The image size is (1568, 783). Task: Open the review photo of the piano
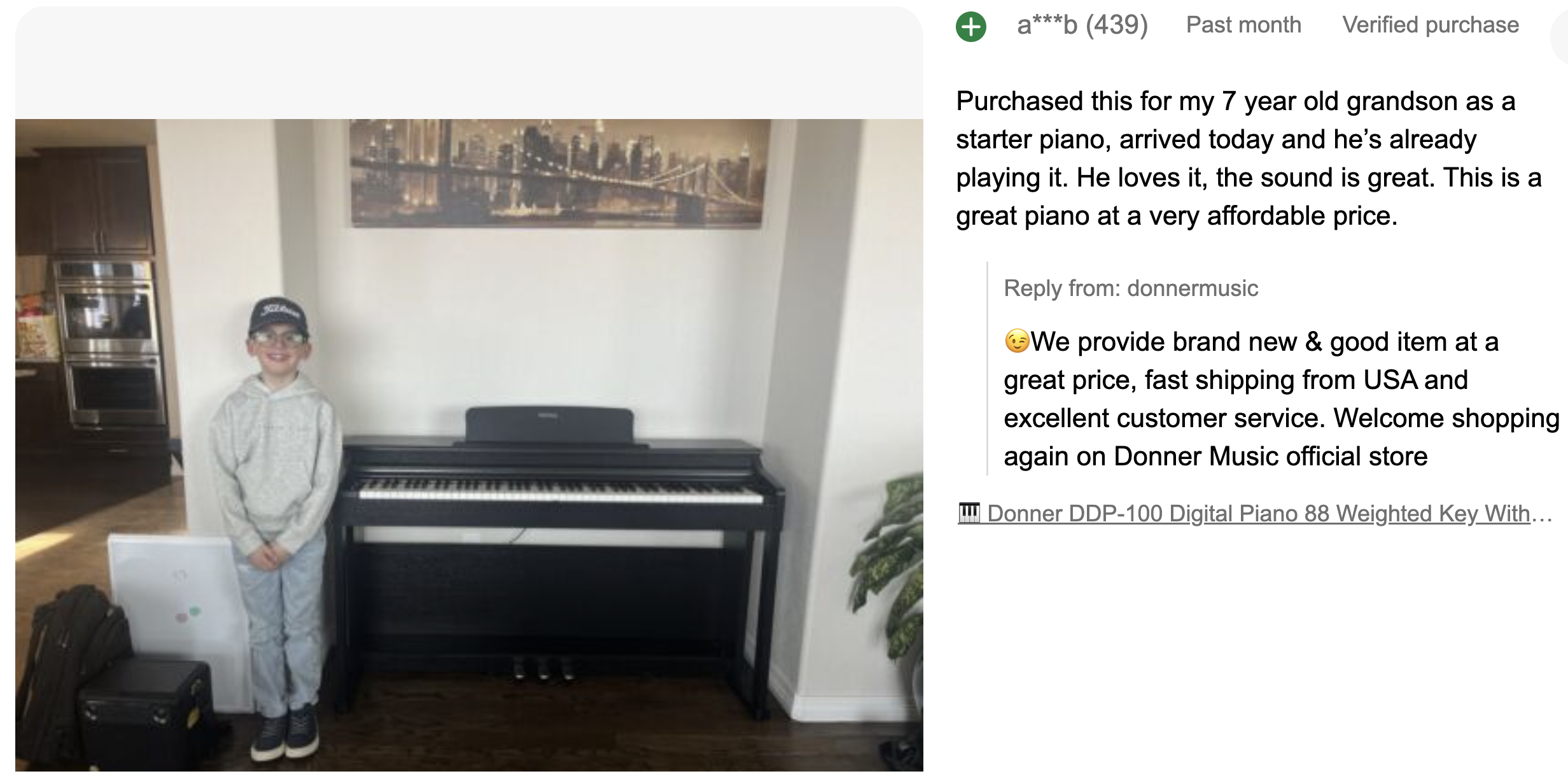469,444
